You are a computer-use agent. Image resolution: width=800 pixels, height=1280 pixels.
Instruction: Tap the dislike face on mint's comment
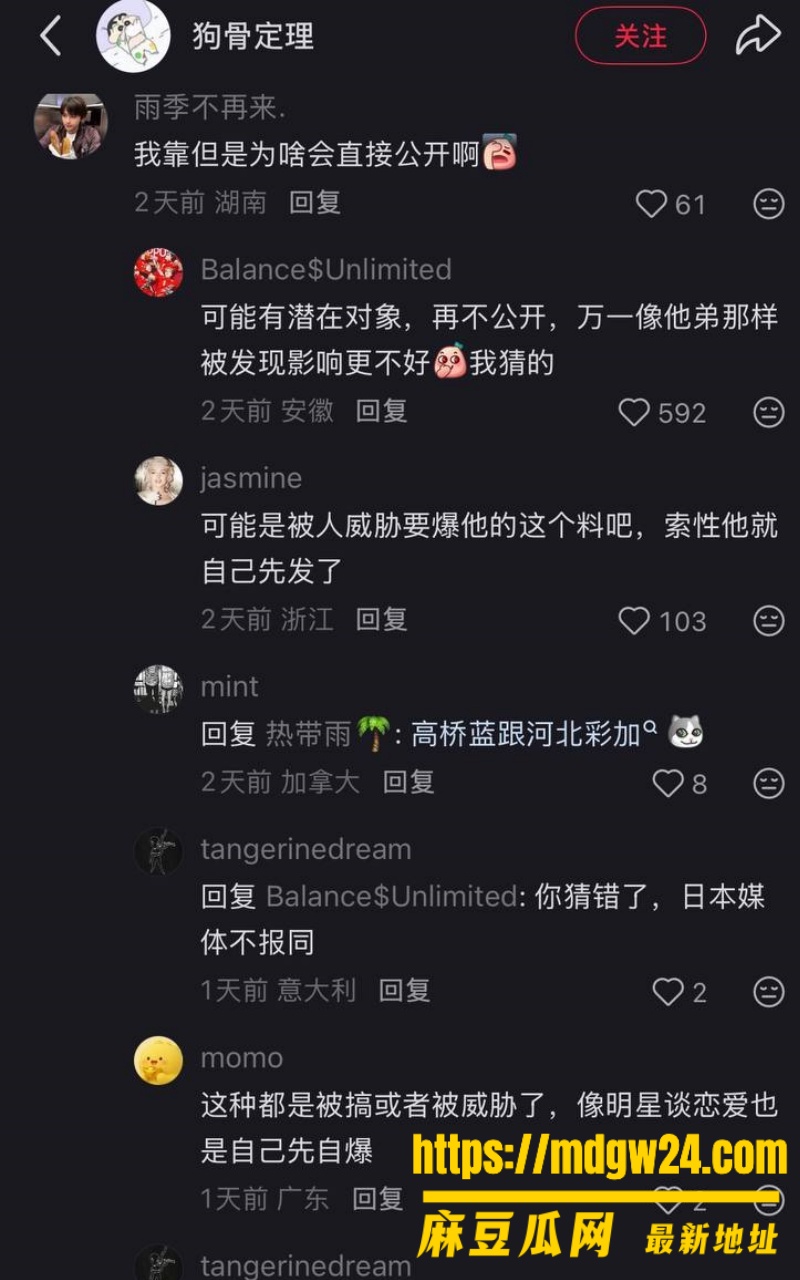tap(768, 783)
